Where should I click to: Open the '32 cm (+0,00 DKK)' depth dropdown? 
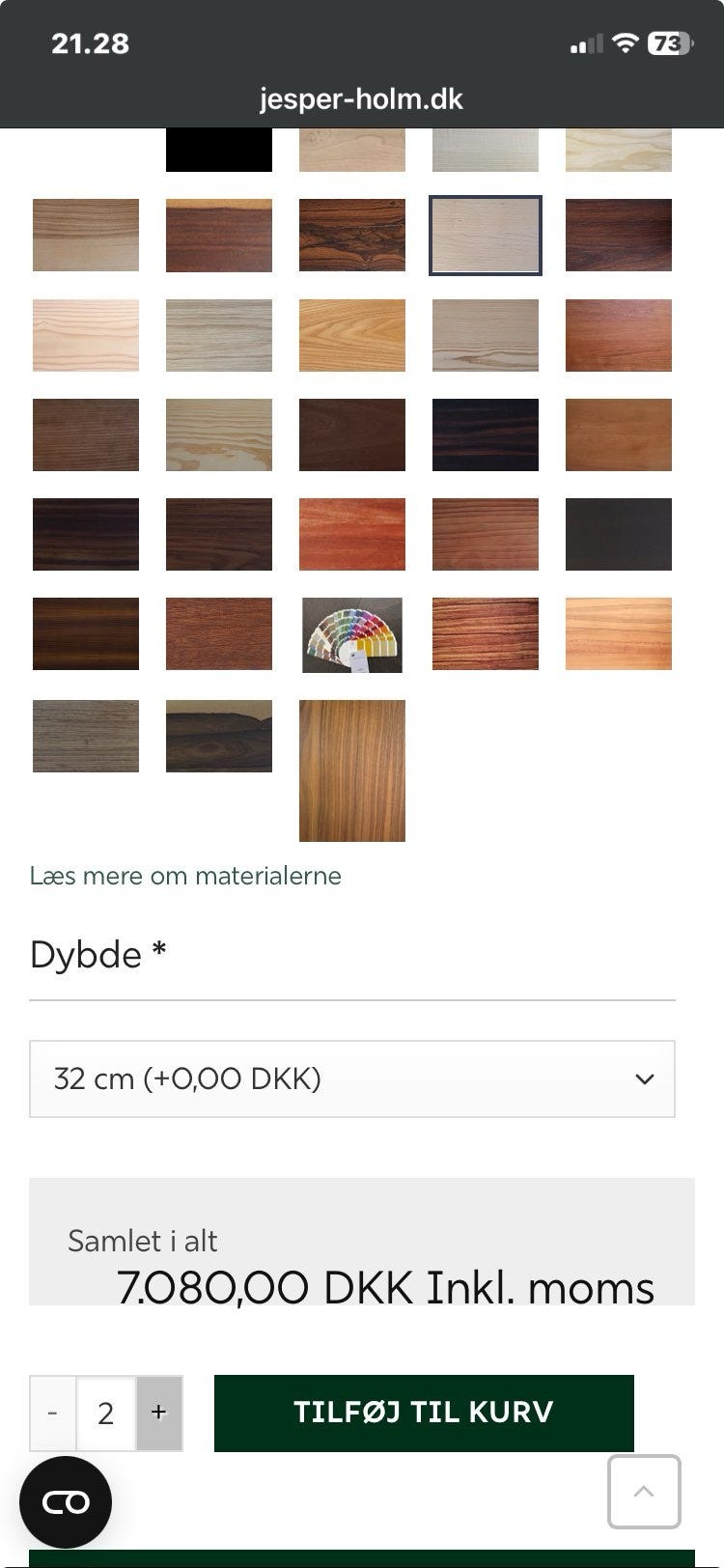tap(351, 1079)
